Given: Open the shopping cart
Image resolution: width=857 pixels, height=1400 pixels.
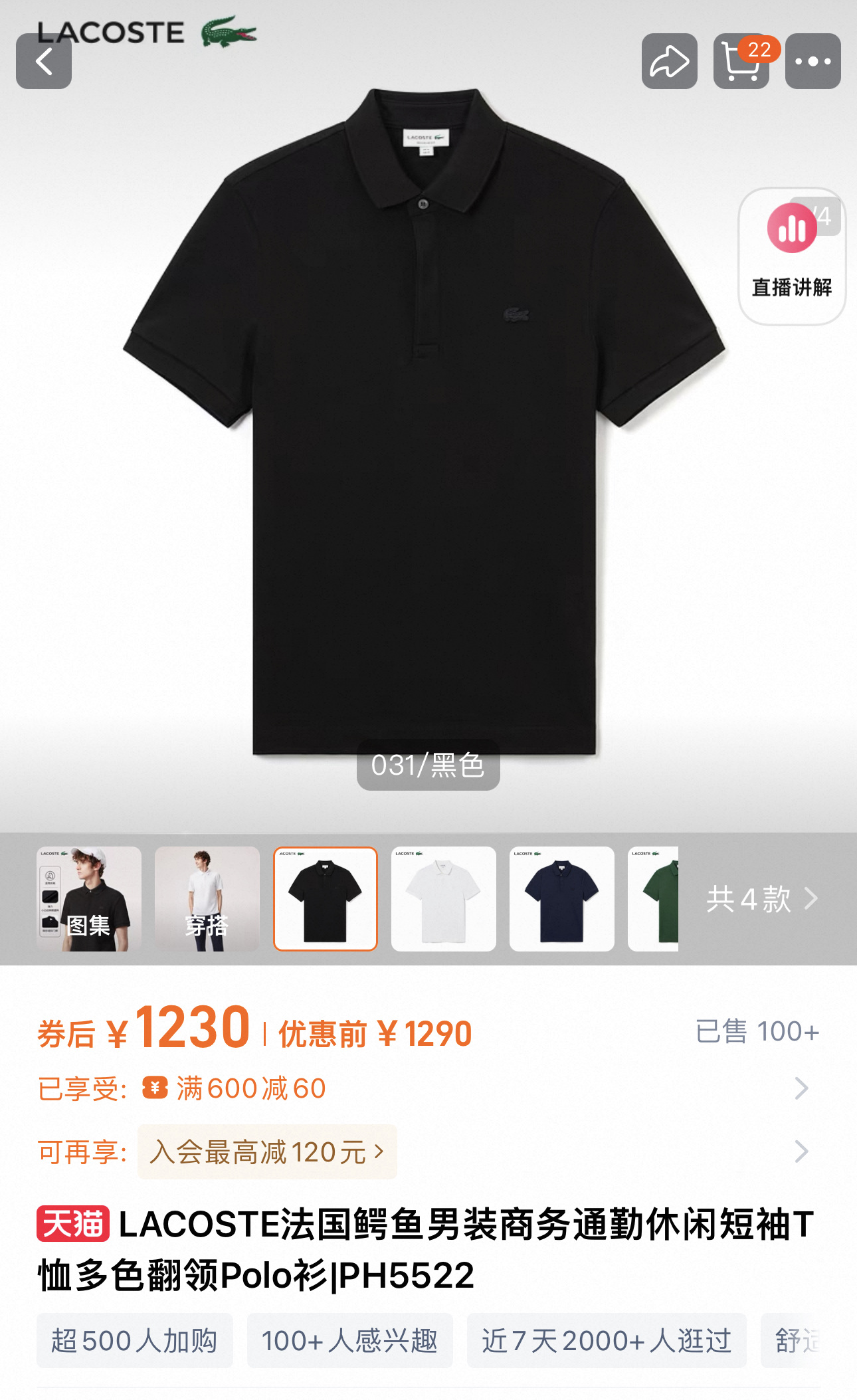Looking at the screenshot, I should point(741,61).
